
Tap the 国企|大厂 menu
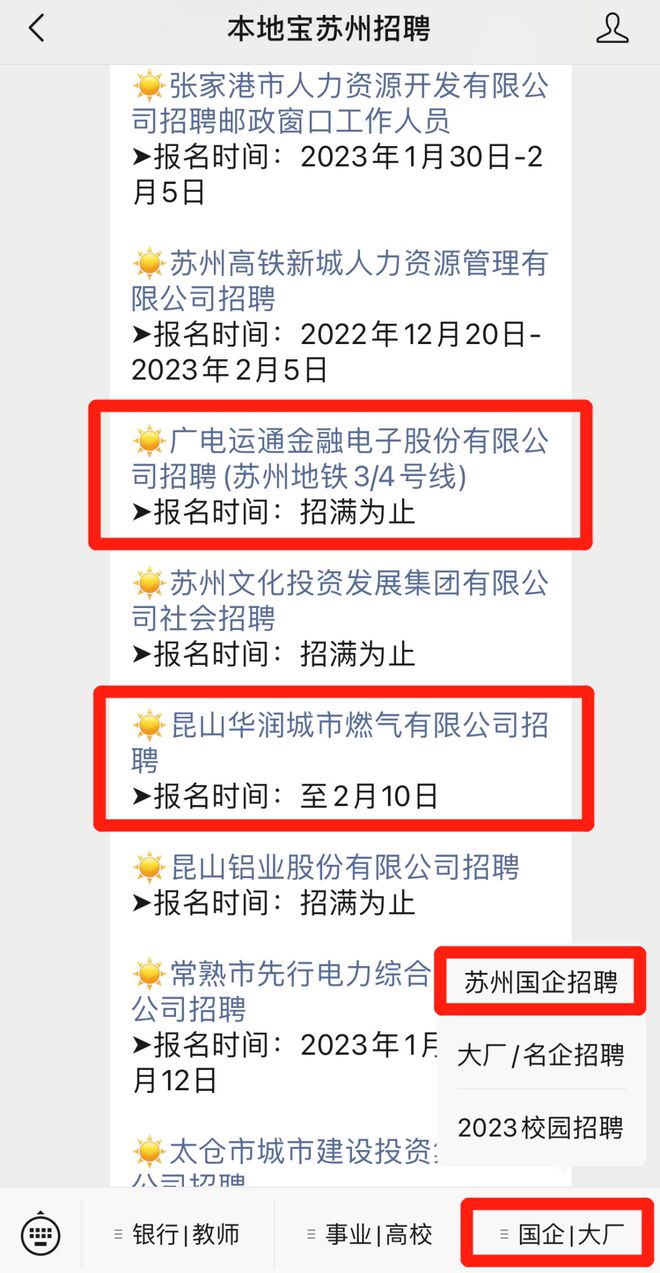tap(560, 1234)
